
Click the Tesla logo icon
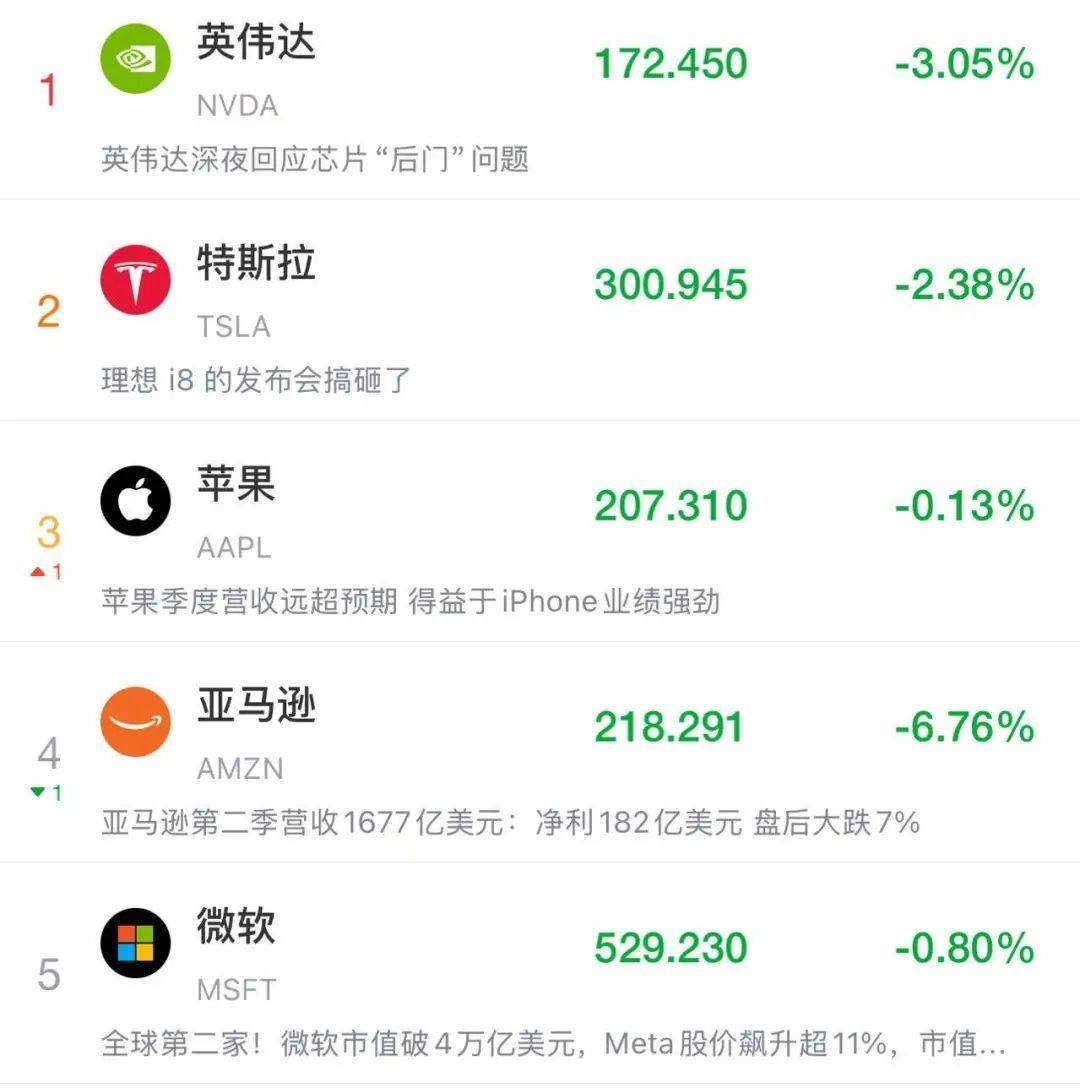click(x=135, y=278)
